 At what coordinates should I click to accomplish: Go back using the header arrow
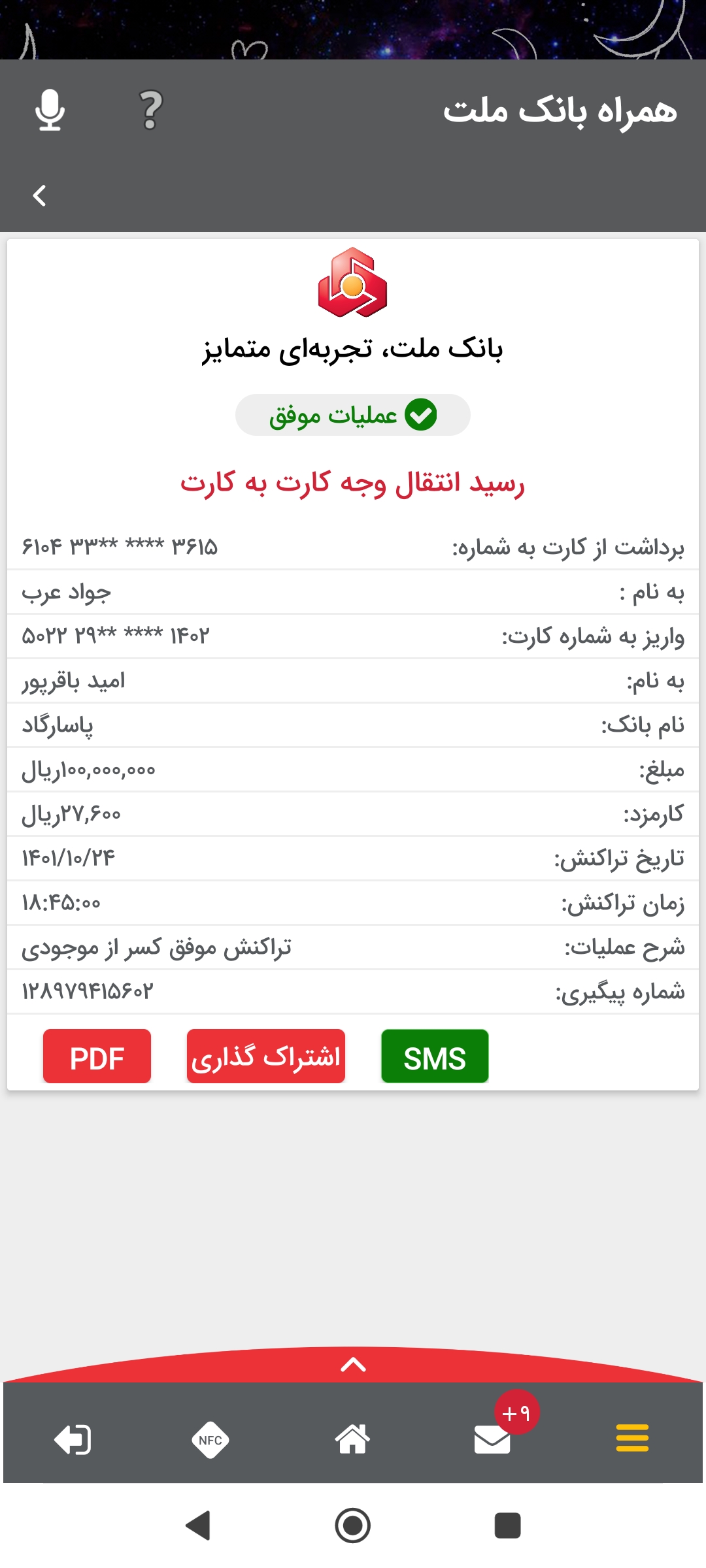click(x=40, y=195)
